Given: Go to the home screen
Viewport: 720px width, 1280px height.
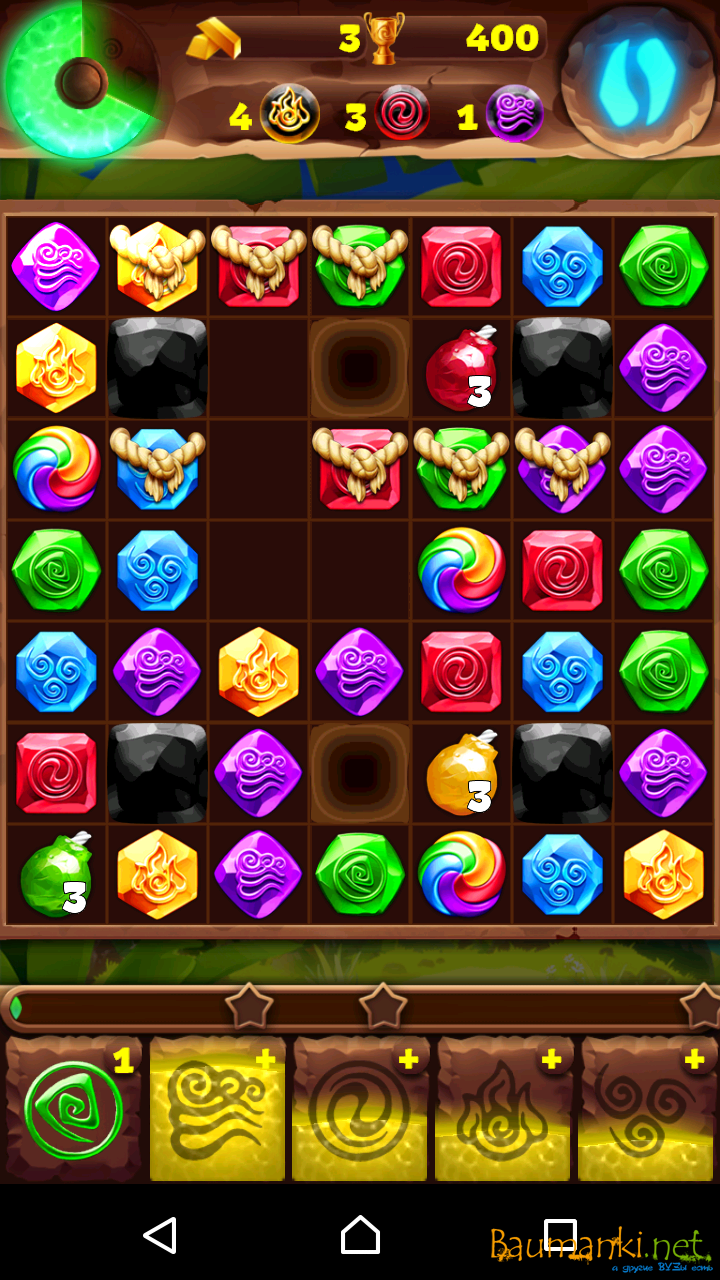Looking at the screenshot, I should click(x=360, y=1235).
